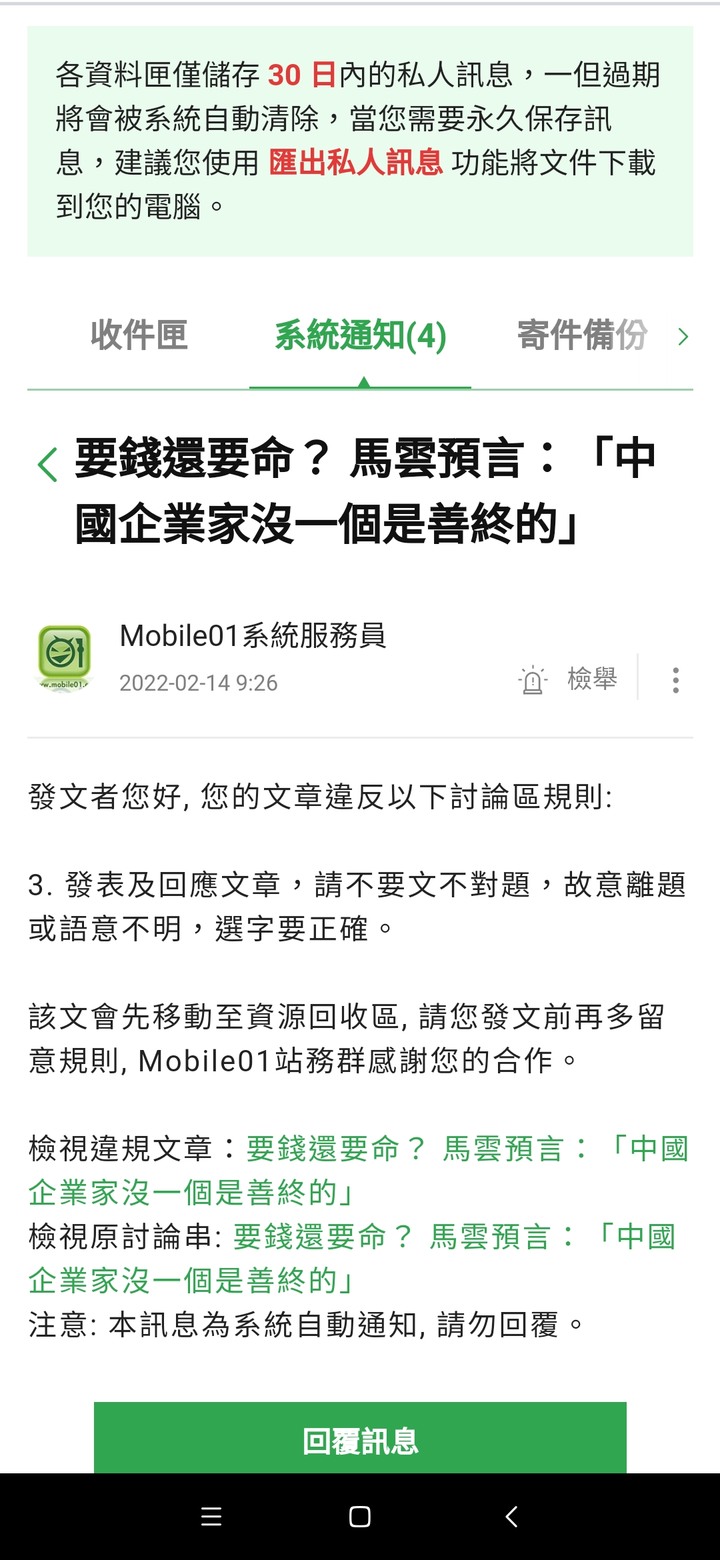Open the three-dot overflow menu
Screen dimensions: 720x1560
676,679
